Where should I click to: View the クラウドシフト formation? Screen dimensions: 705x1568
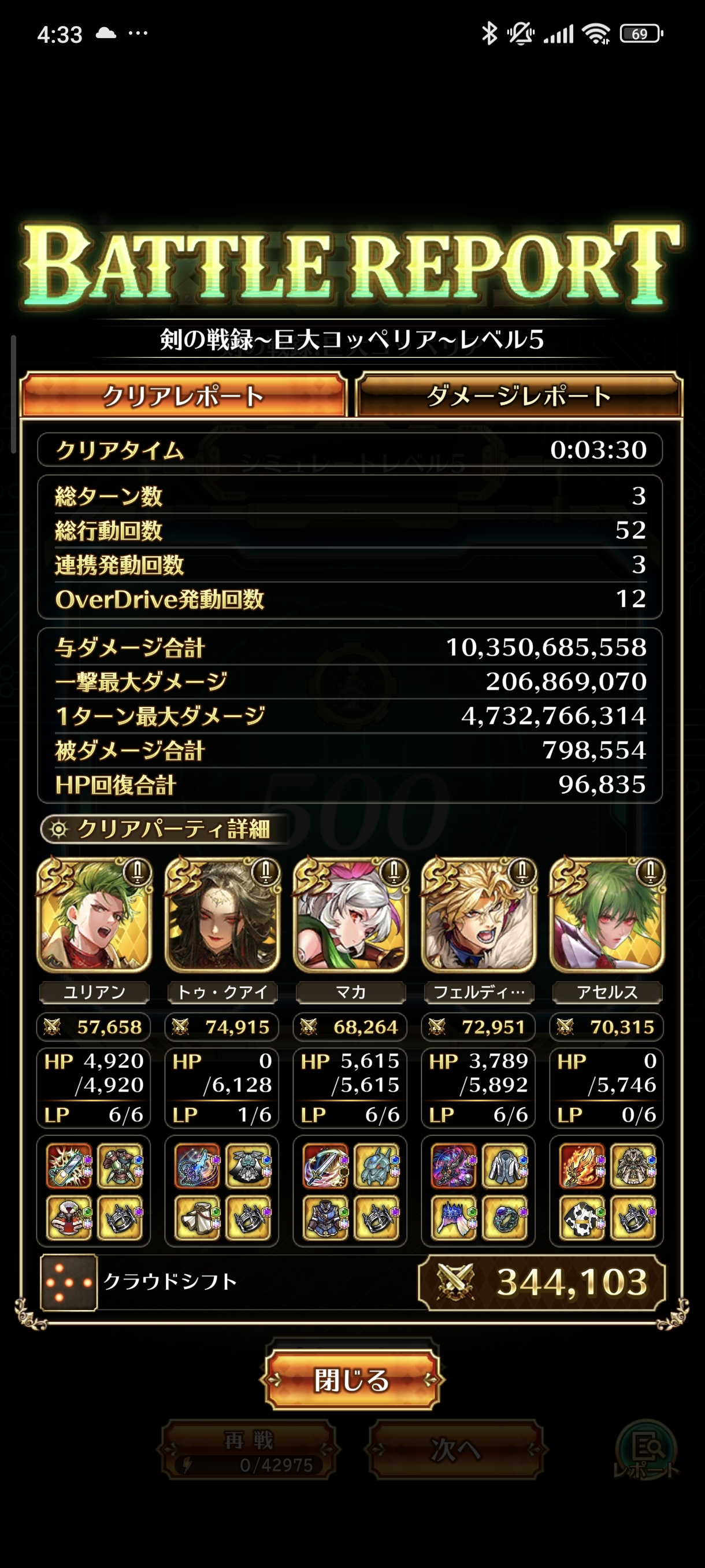click(x=69, y=1282)
